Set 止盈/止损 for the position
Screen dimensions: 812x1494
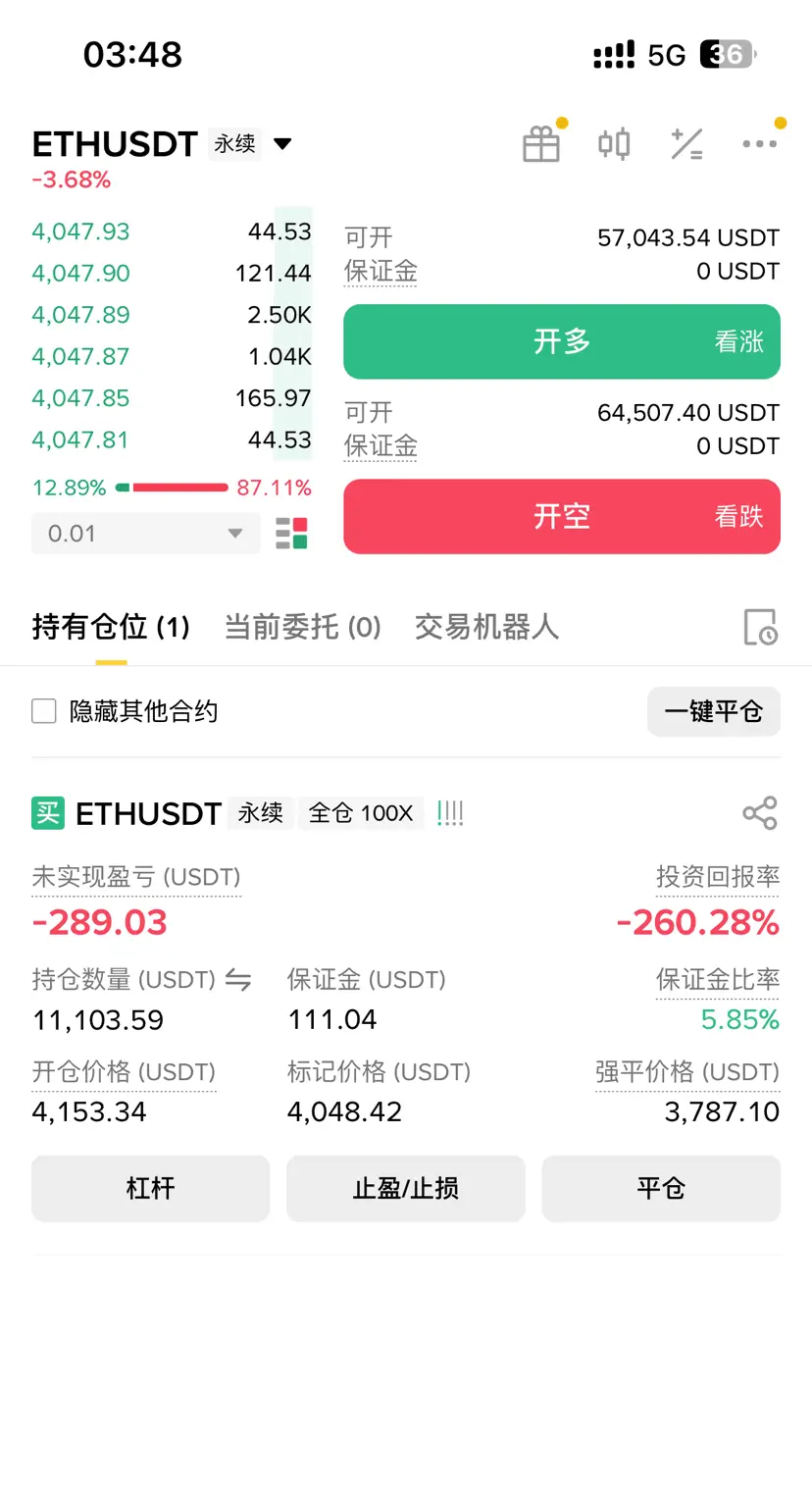pos(405,1188)
